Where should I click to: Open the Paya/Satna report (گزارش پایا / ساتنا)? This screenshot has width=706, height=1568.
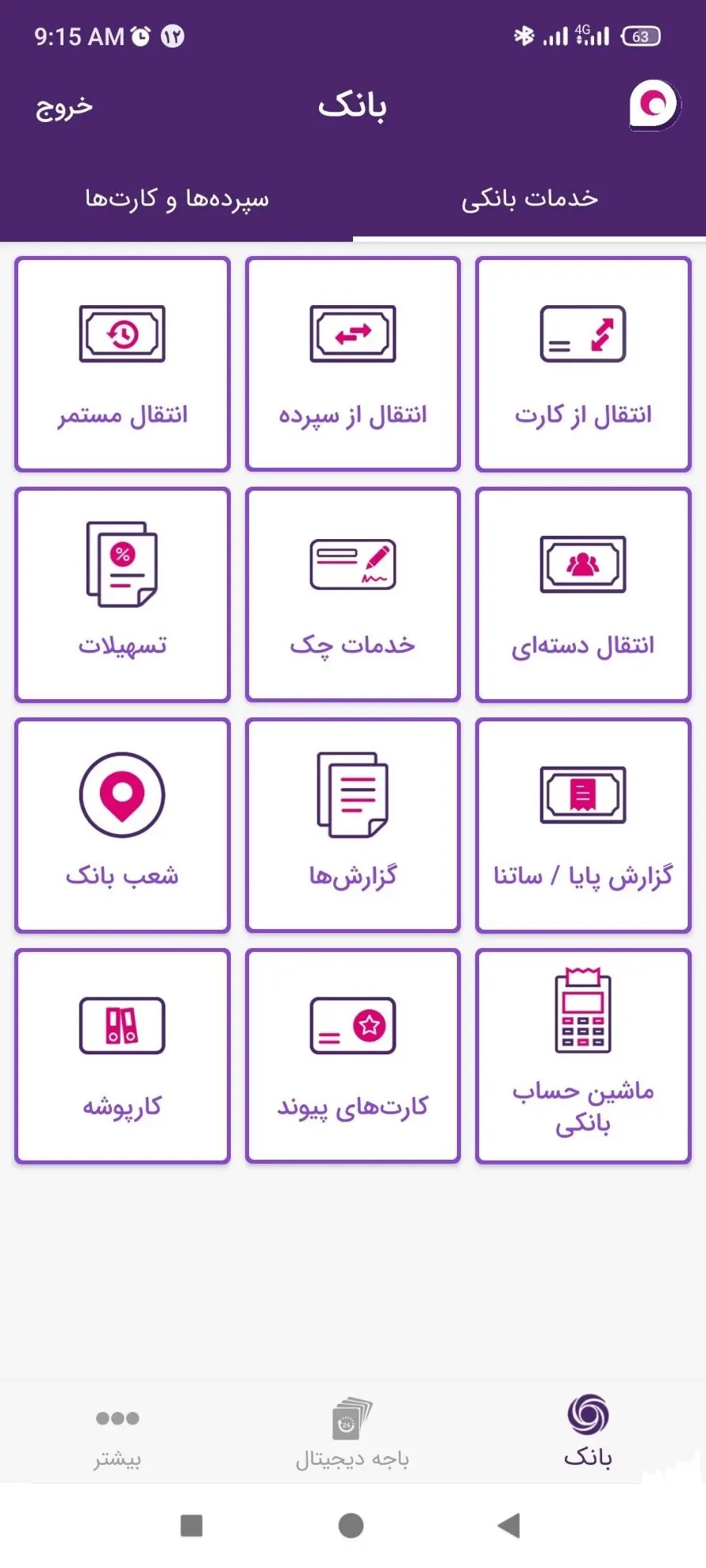pos(583,827)
